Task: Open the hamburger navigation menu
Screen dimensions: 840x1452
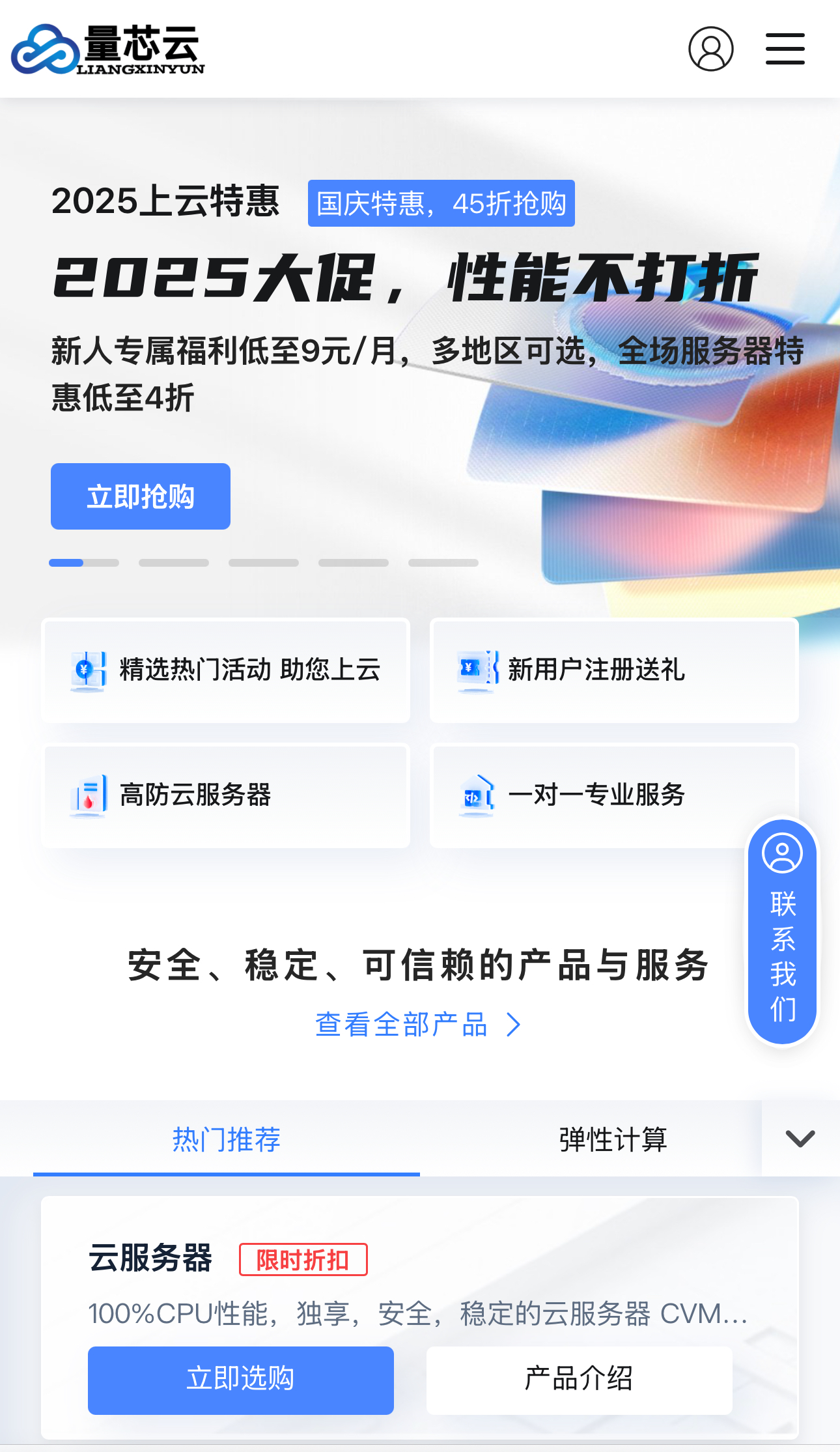Action: pyautogui.click(x=784, y=48)
